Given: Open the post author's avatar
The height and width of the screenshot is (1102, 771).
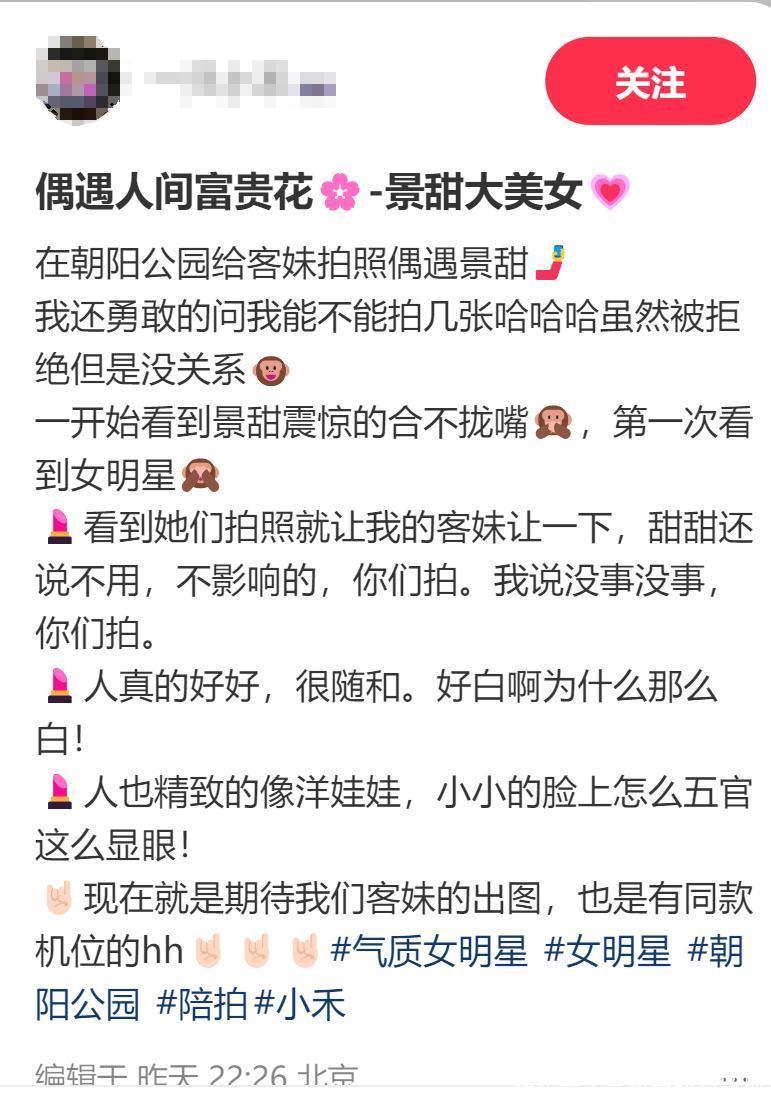Looking at the screenshot, I should pos(79,80).
